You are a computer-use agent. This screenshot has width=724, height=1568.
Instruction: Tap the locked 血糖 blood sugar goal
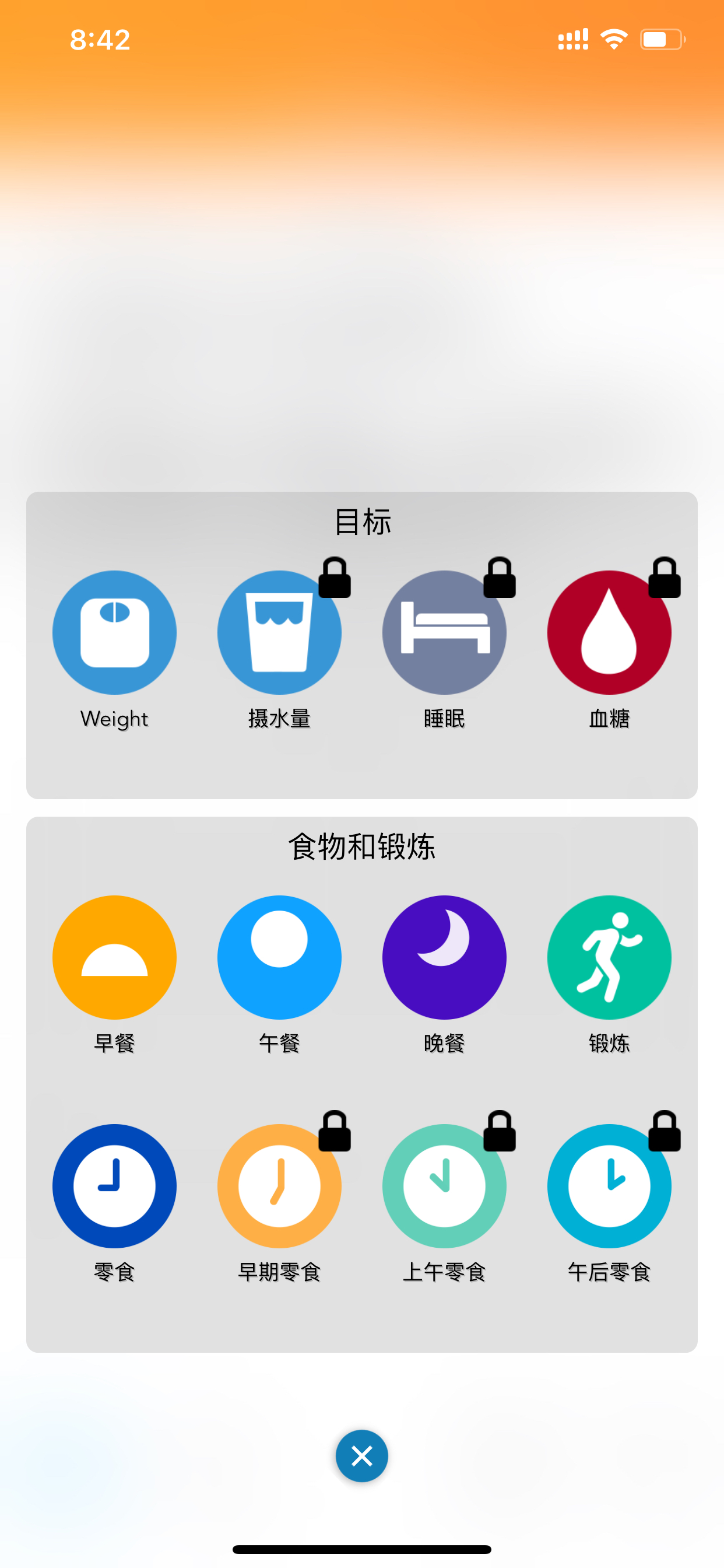609,632
